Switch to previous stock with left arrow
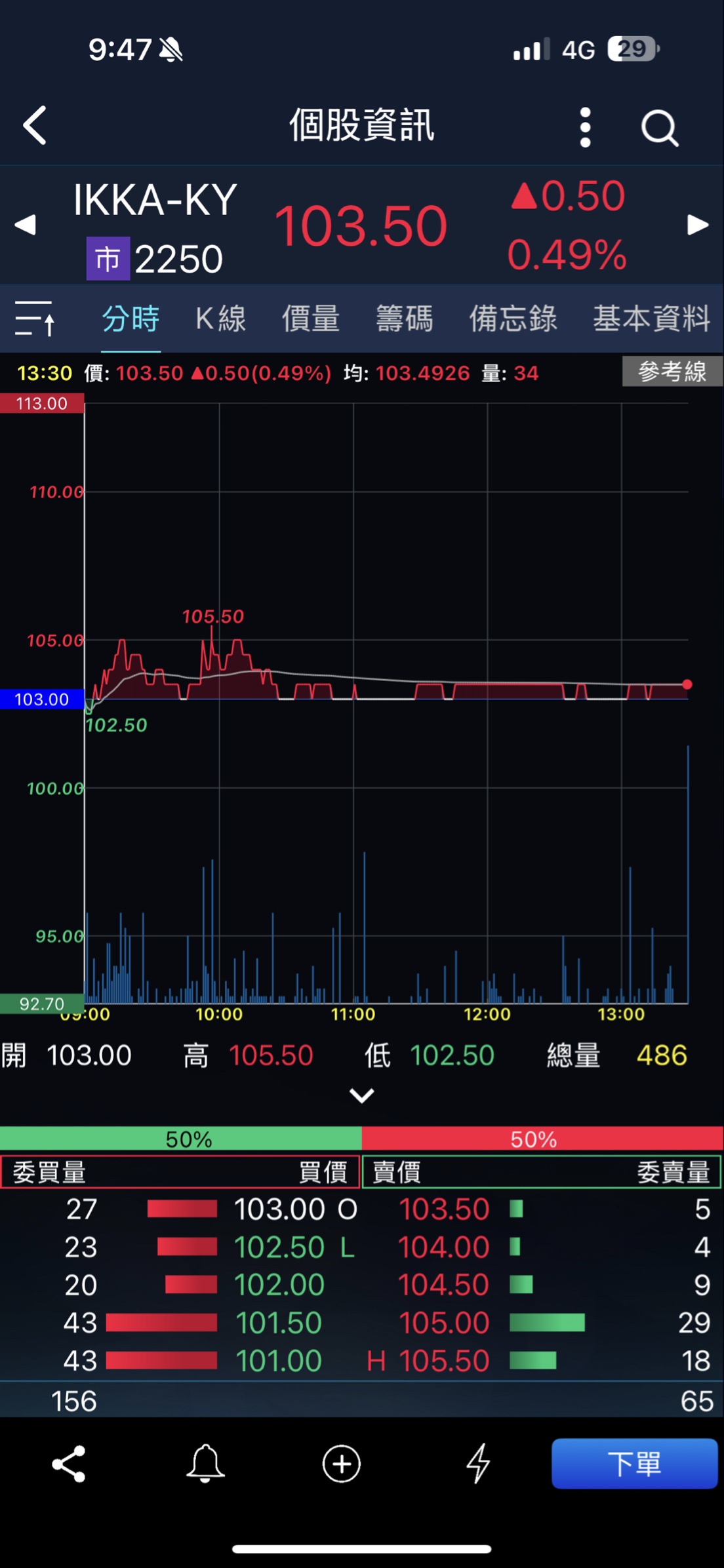The height and width of the screenshot is (1568, 724). [25, 225]
